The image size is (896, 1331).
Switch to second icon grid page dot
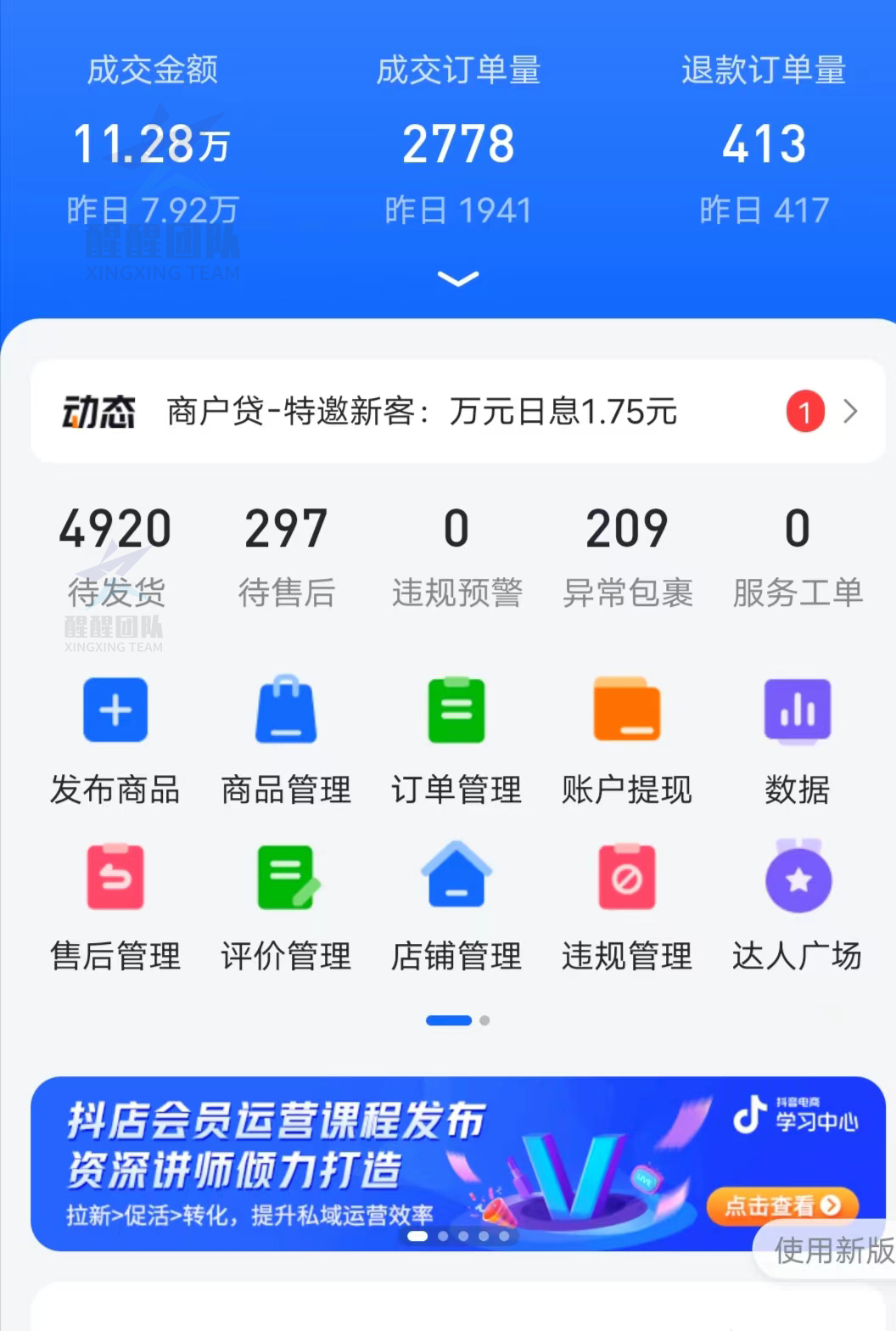point(484,1019)
